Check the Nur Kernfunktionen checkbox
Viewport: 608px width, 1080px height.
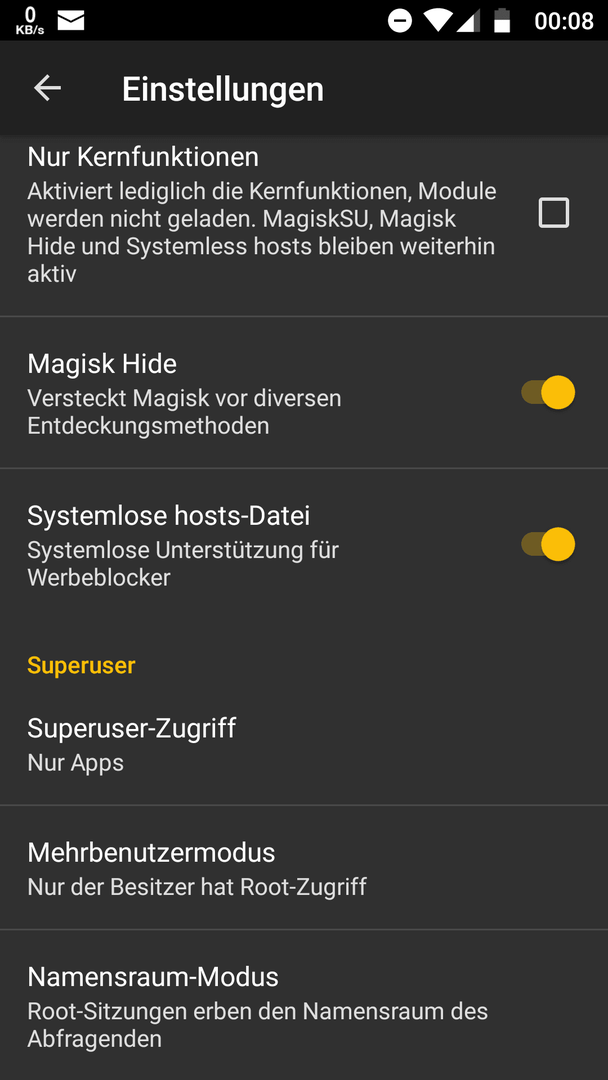tap(554, 213)
